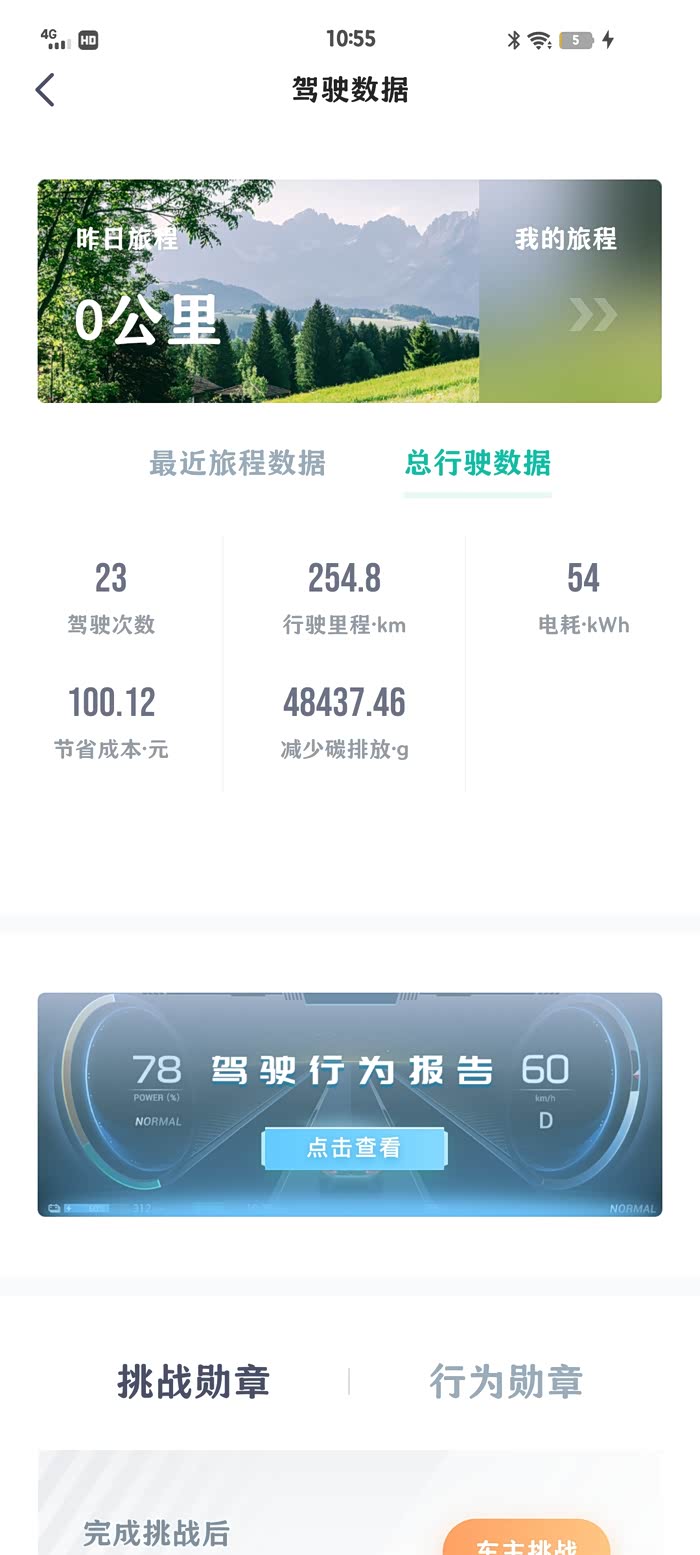Image resolution: width=700 pixels, height=1555 pixels.
Task: Go back using the top-left arrow
Action: point(45,90)
